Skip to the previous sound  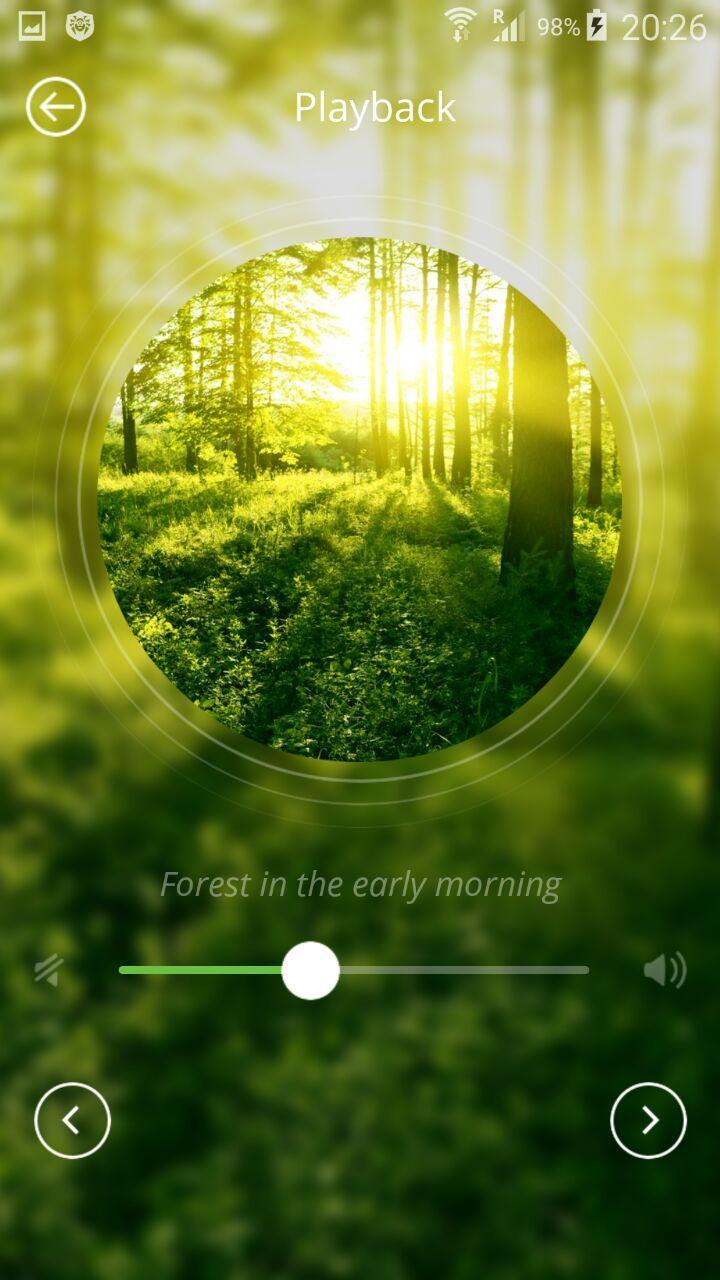pos(72,1120)
